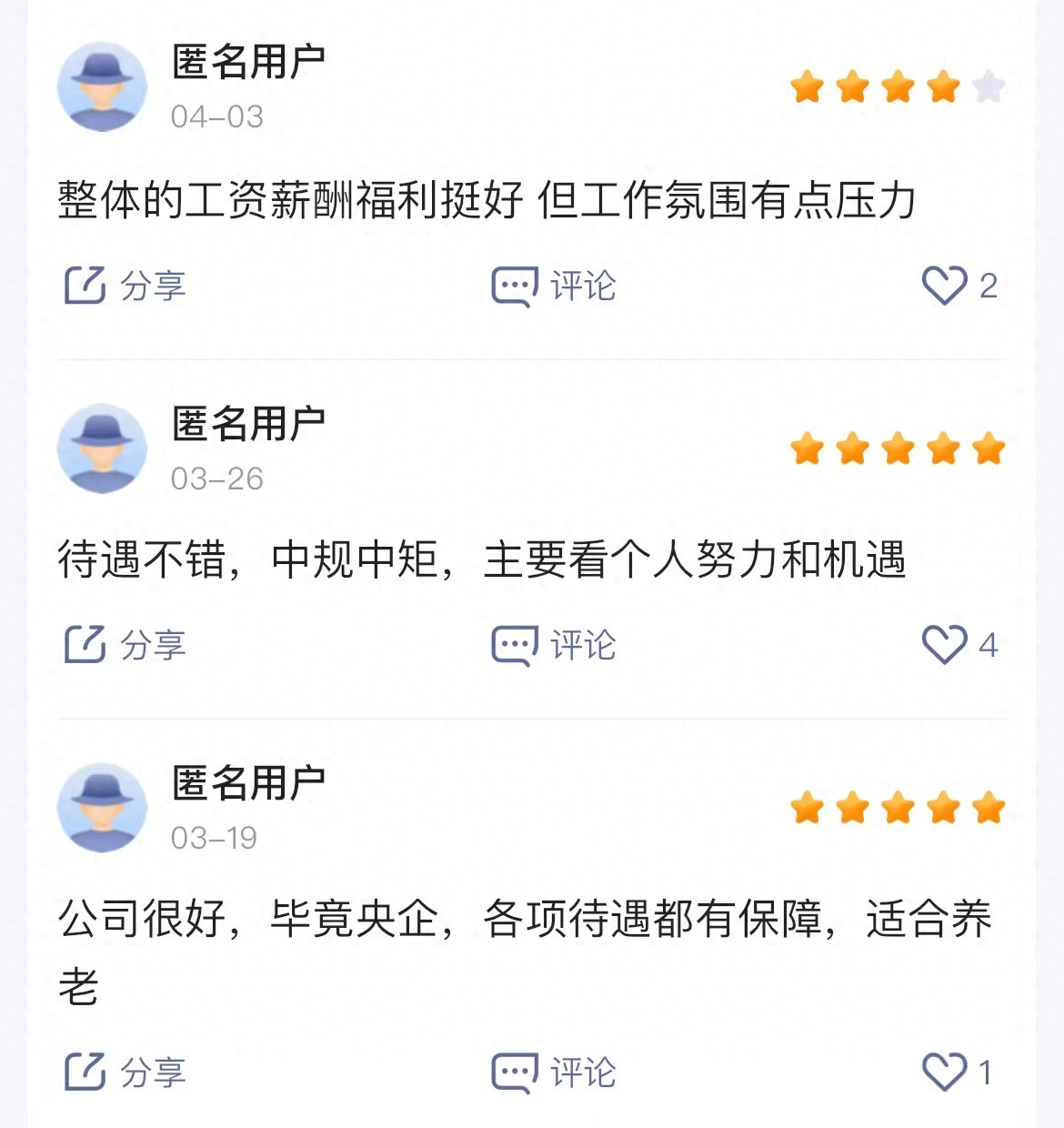The height and width of the screenshot is (1128, 1064).
Task: Share the 03-26 anonymous review
Action: [125, 645]
